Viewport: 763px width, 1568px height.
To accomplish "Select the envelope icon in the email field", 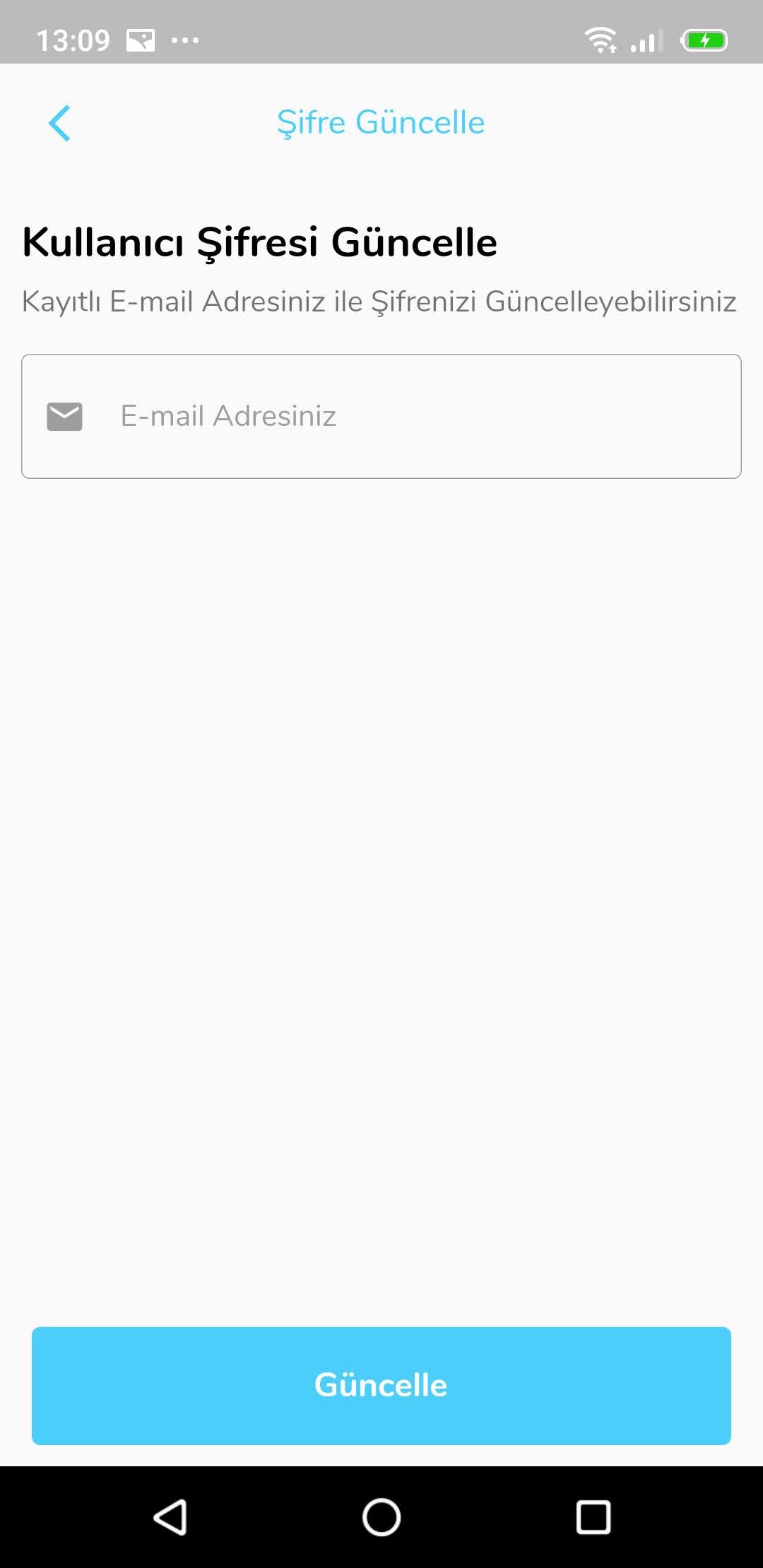I will 65,416.
